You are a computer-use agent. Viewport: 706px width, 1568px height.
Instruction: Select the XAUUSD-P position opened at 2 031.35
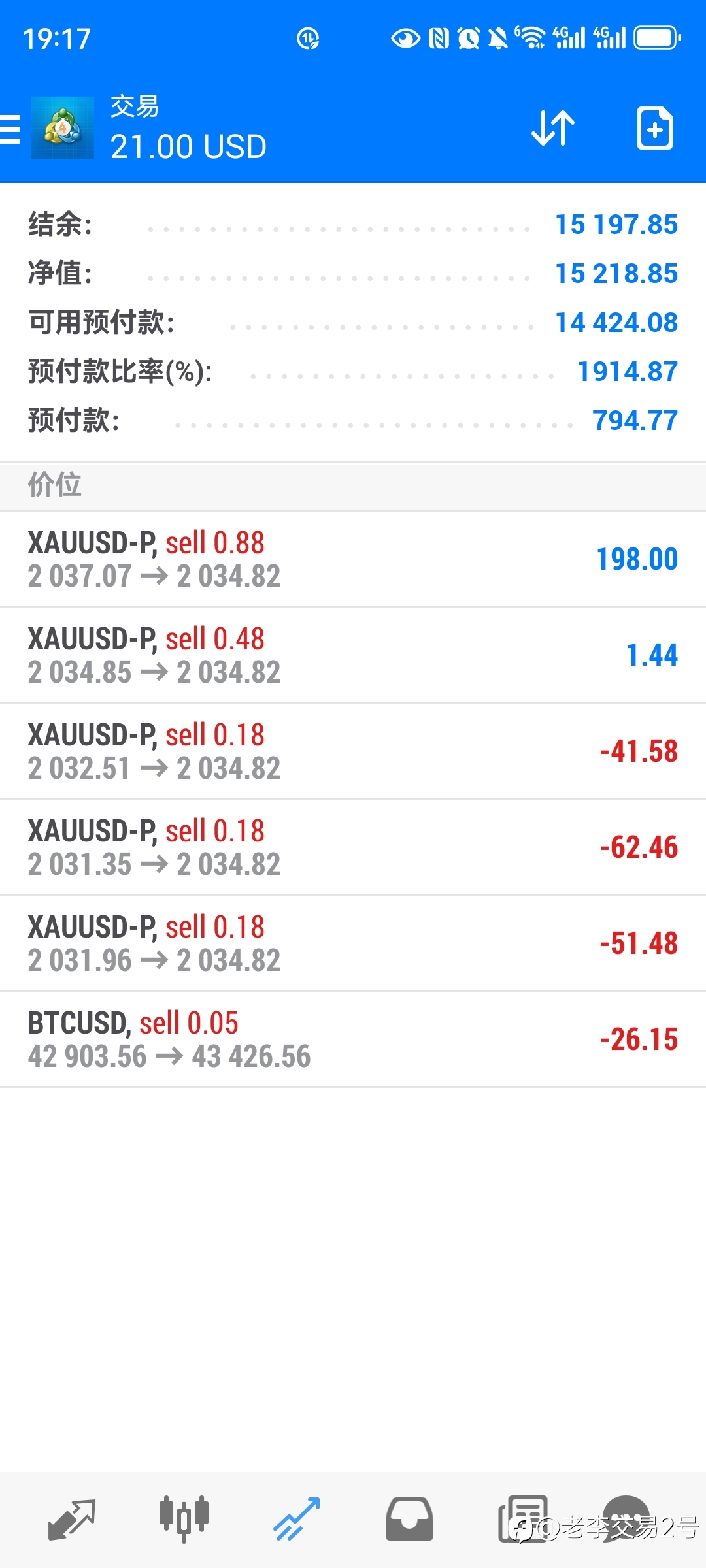pyautogui.click(x=353, y=847)
